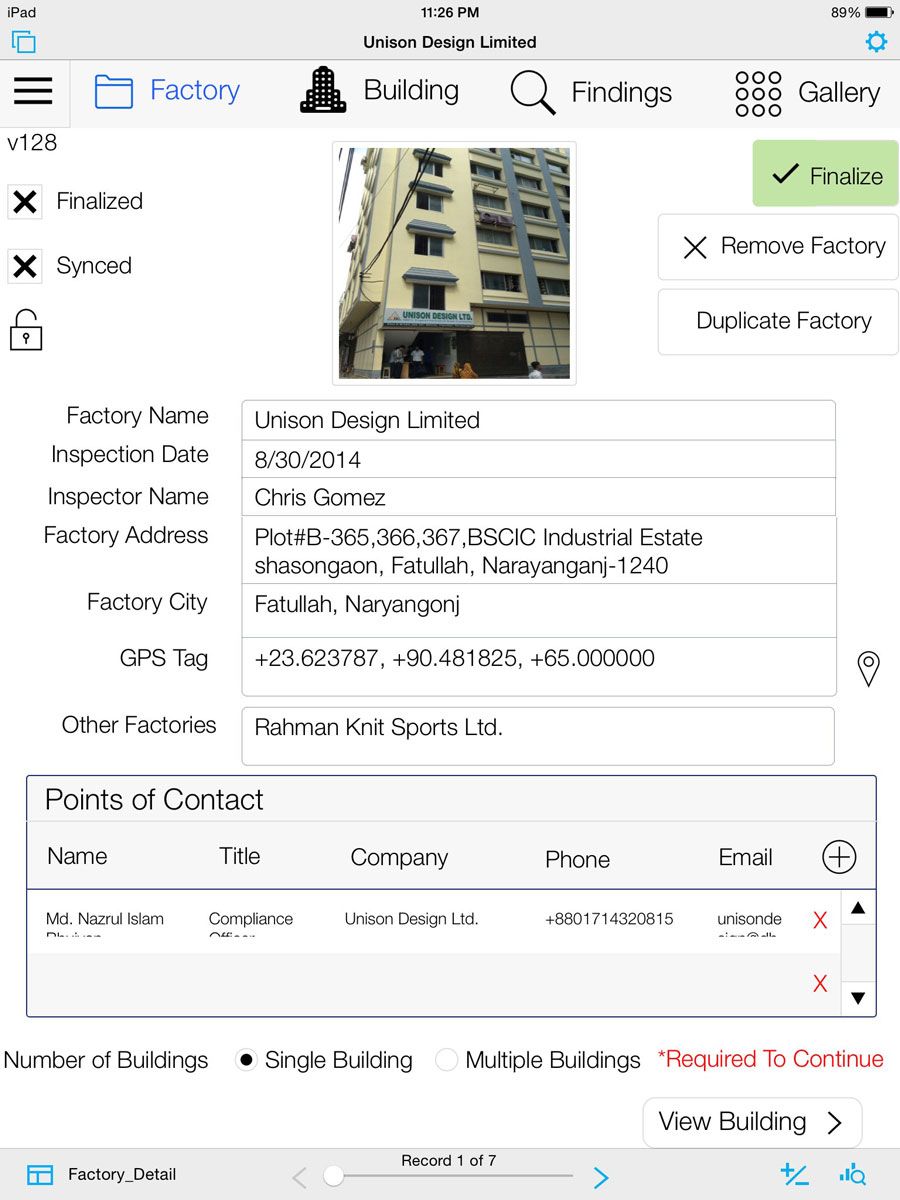Add a new point of contact
This screenshot has height=1200, width=900.
tap(839, 856)
